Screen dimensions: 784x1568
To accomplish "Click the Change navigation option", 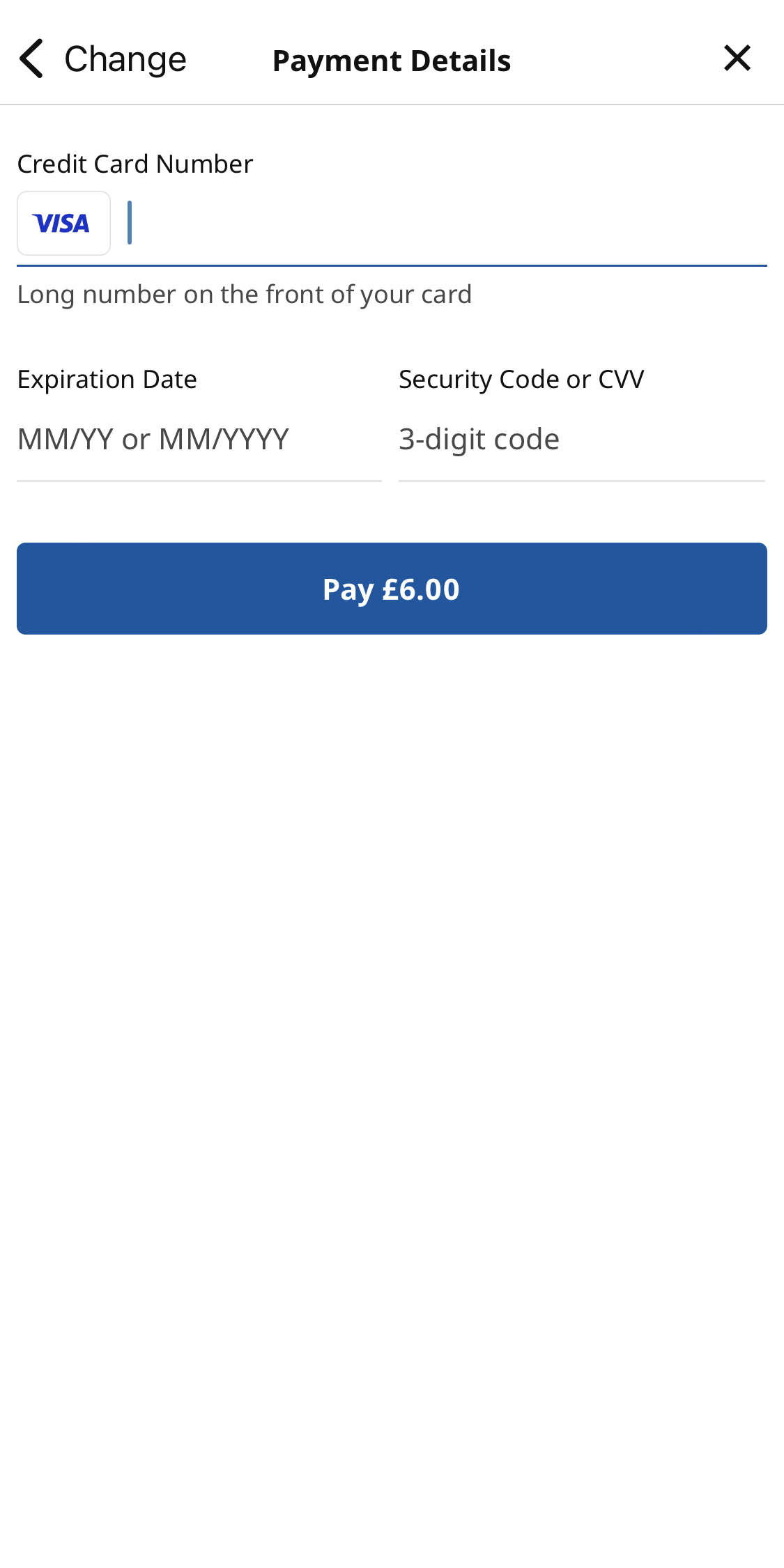I will (125, 59).
